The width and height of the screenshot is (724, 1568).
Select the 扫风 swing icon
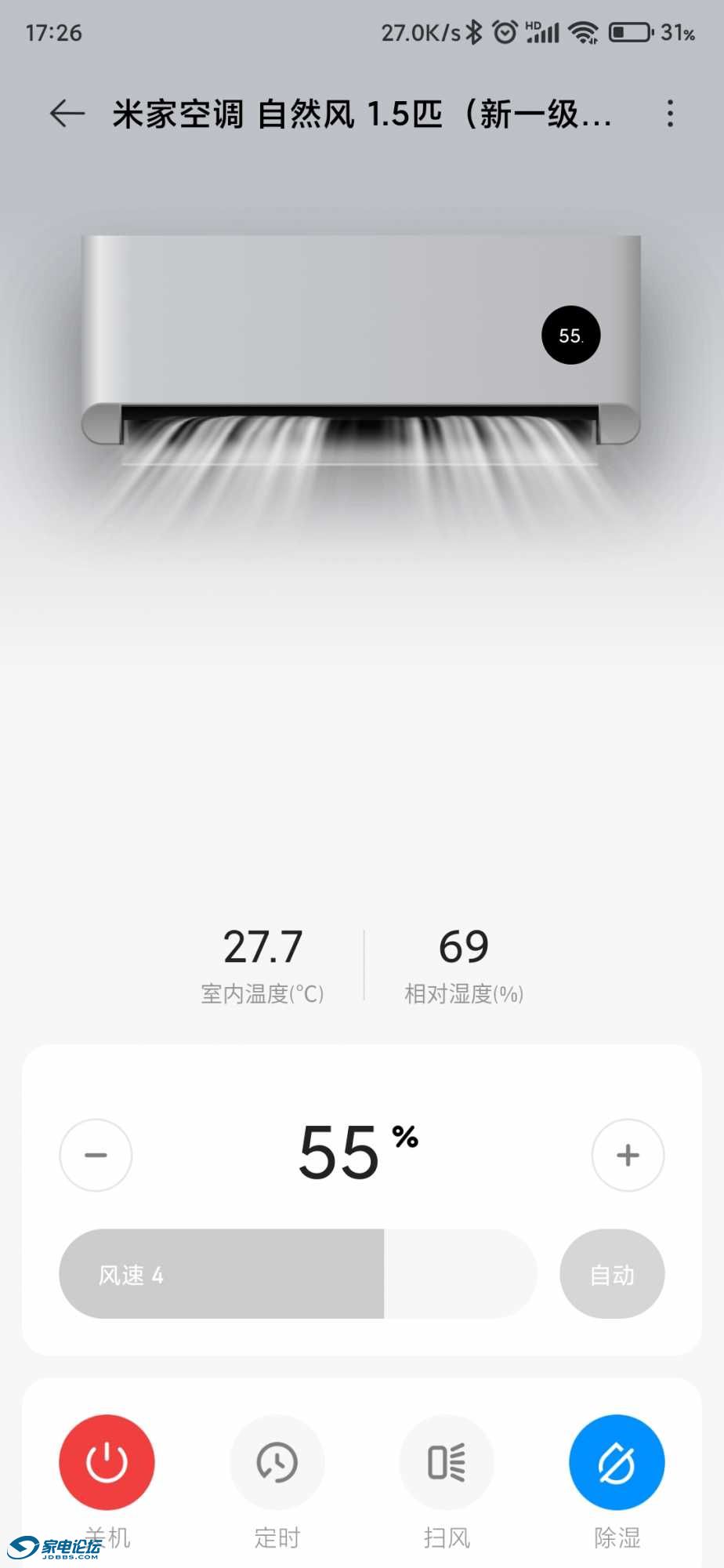coord(447,1463)
